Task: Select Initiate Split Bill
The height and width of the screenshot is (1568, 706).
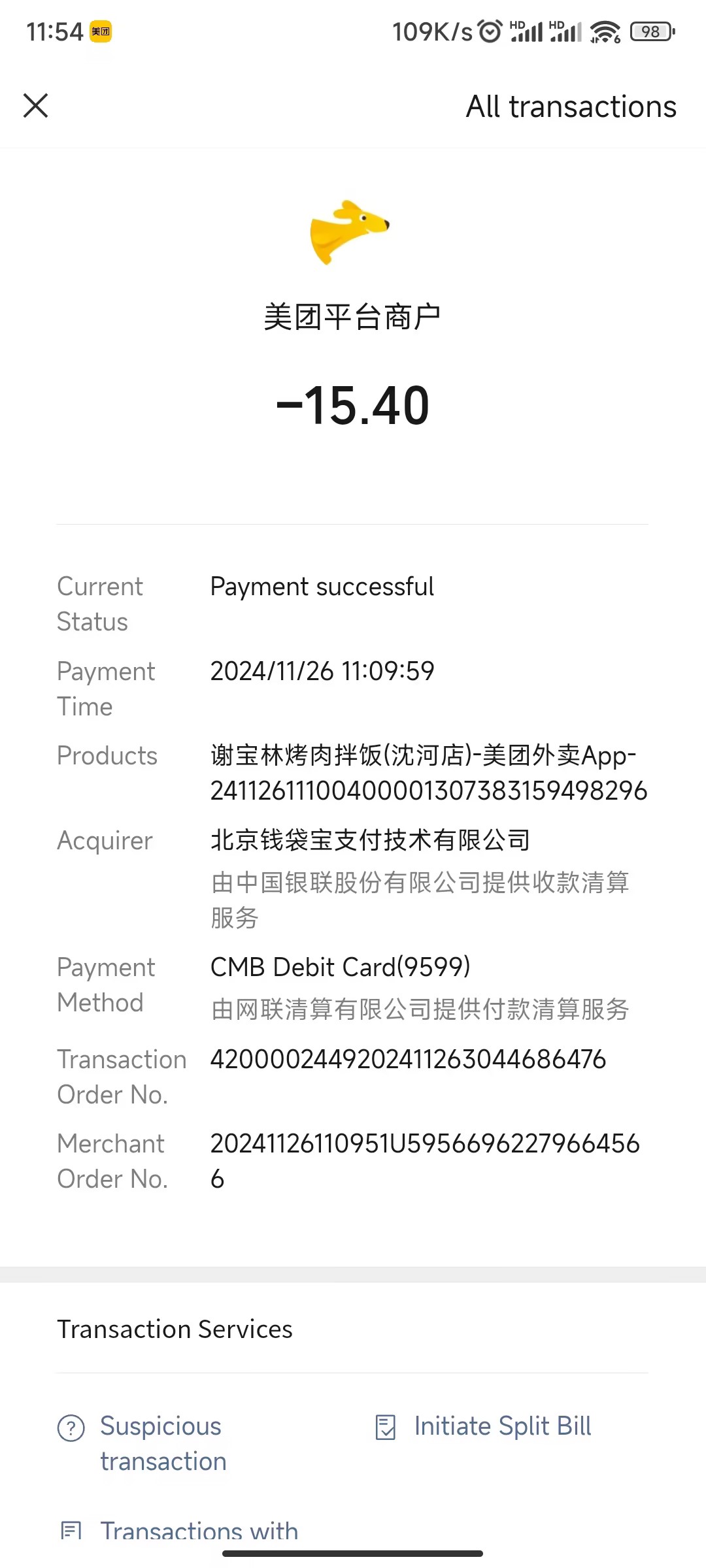Action: [502, 1426]
